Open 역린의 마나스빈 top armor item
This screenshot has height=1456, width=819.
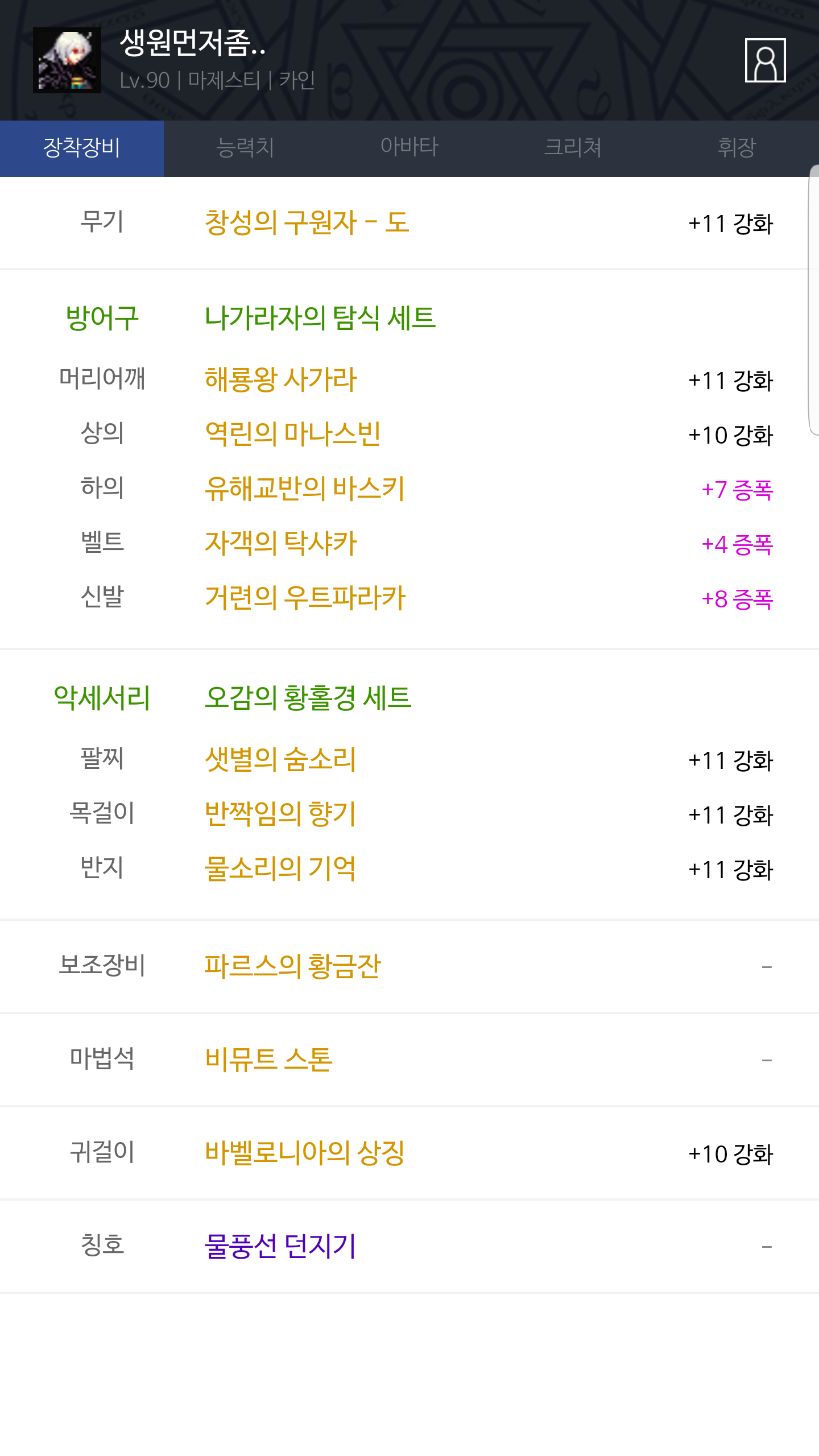click(293, 434)
